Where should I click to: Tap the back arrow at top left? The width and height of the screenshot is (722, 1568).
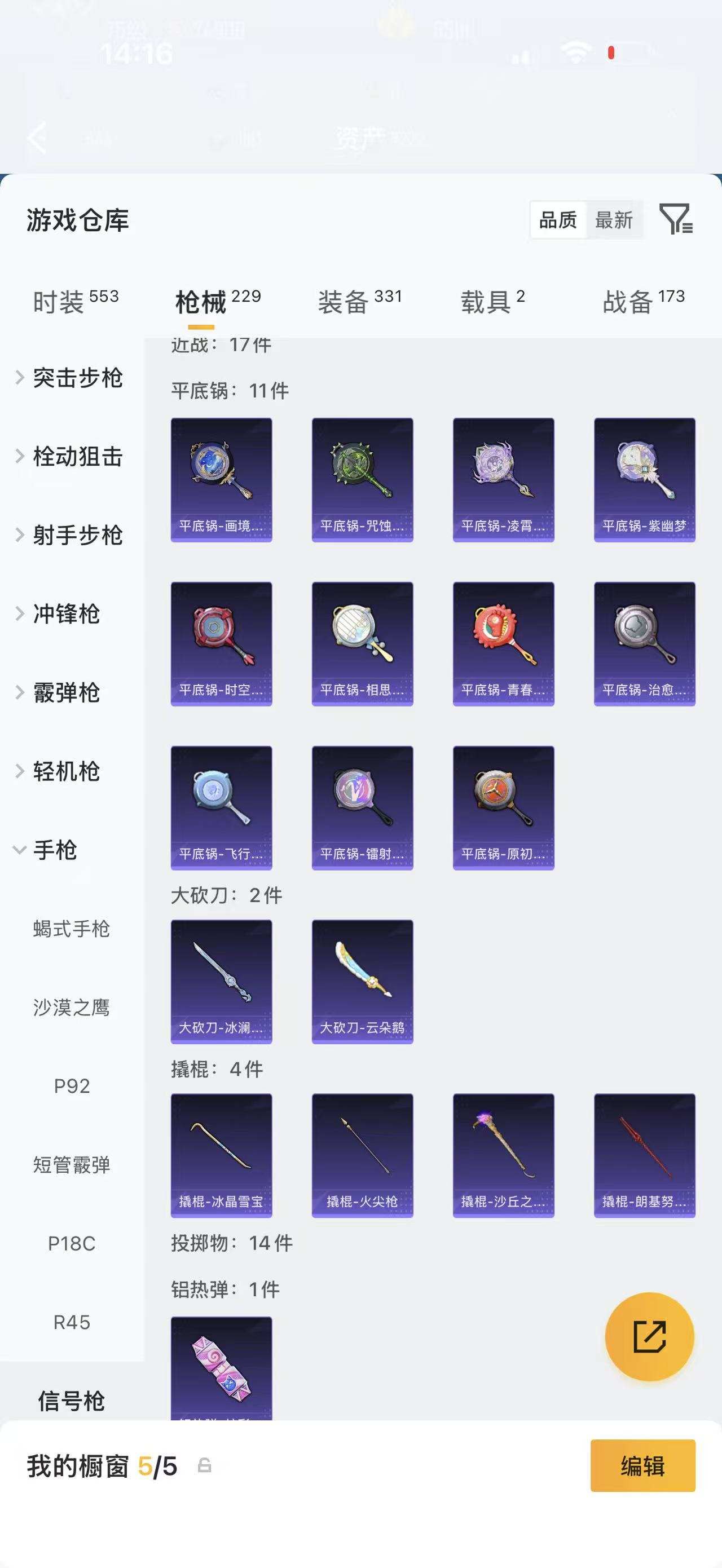pyautogui.click(x=38, y=139)
